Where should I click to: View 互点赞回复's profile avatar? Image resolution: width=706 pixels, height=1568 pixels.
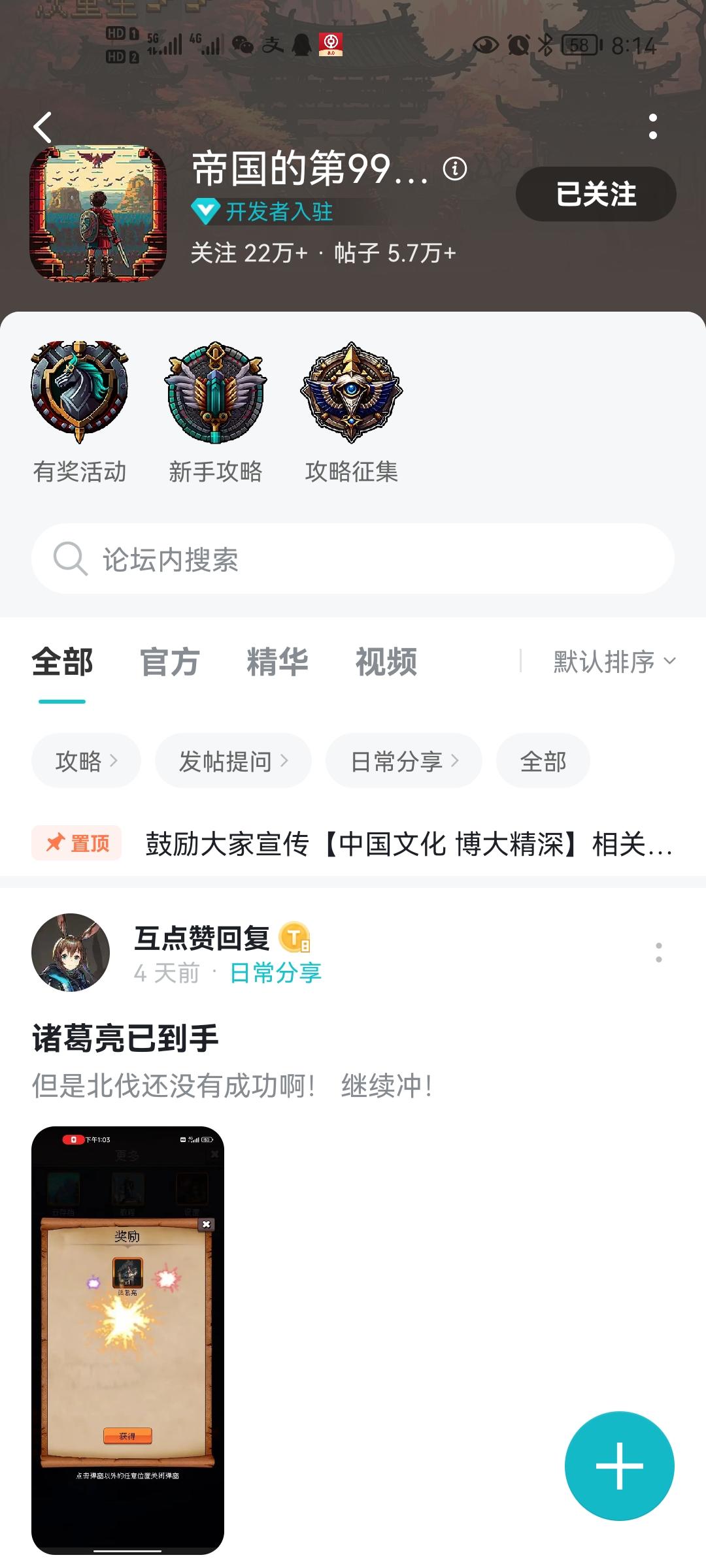coord(71,953)
